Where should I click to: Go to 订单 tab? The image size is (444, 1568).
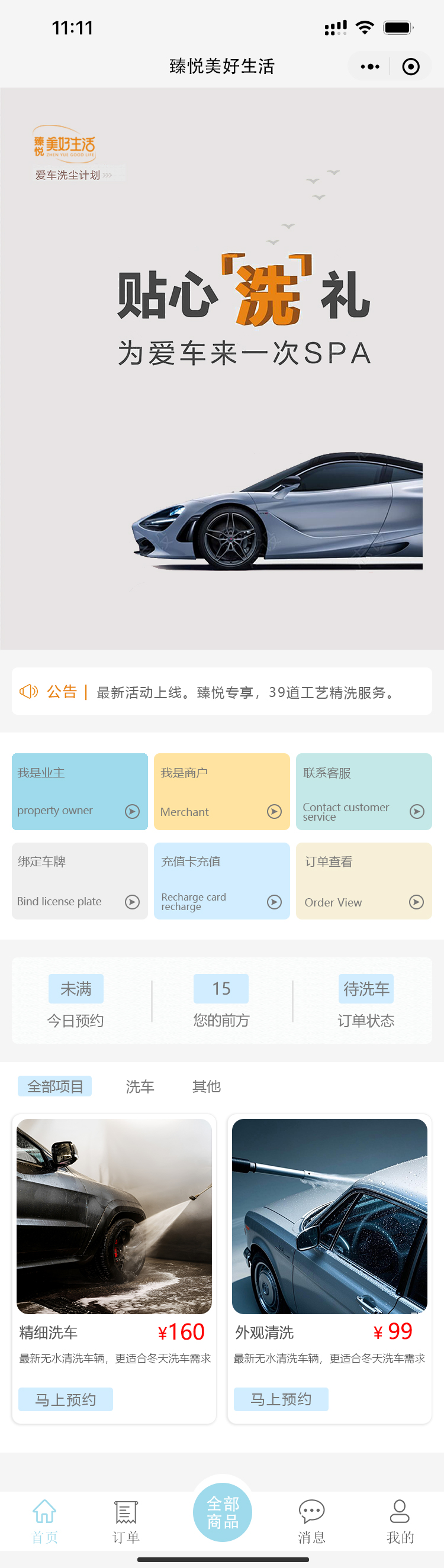click(126, 1522)
